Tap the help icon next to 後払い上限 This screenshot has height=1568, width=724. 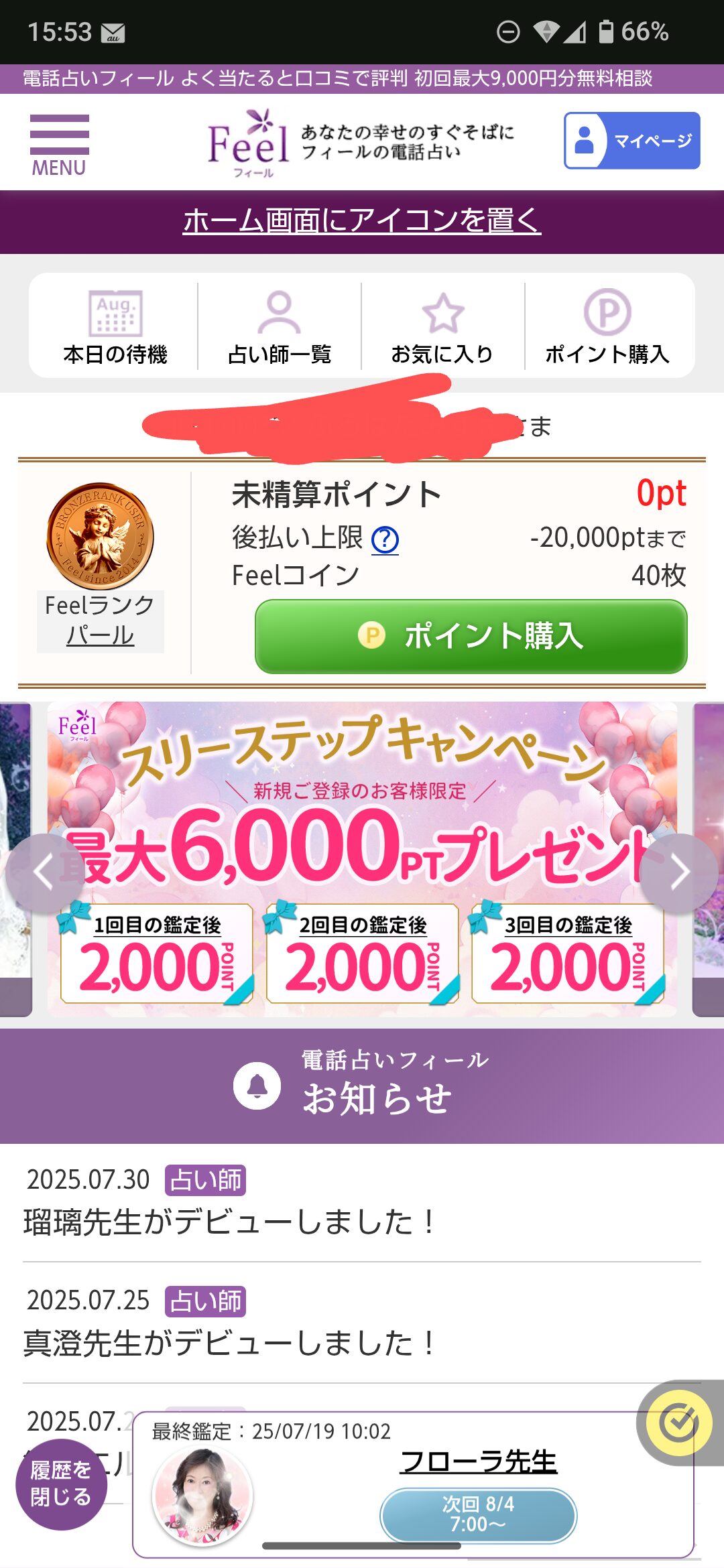pyautogui.click(x=385, y=539)
